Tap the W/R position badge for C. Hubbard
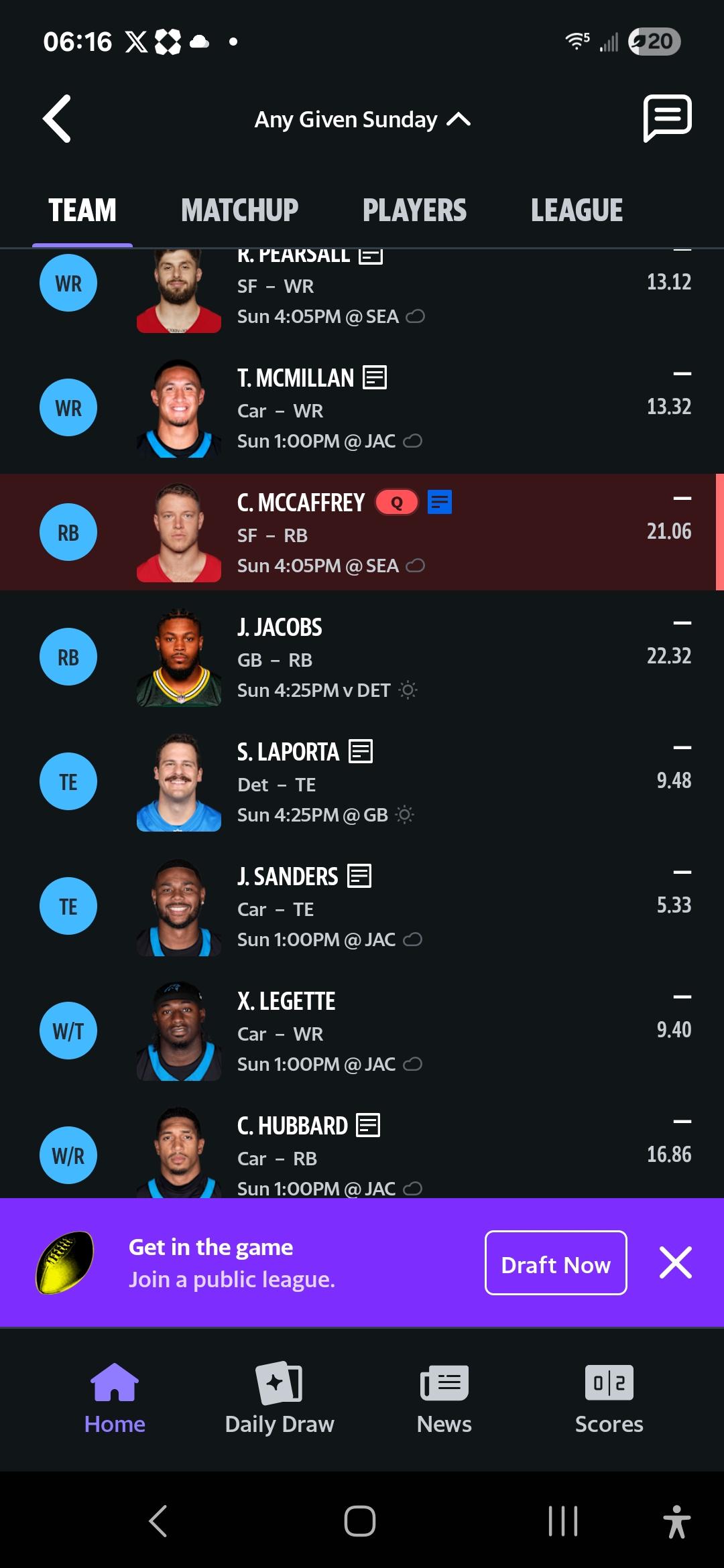Image resolution: width=724 pixels, height=1568 pixels. pyautogui.click(x=68, y=1155)
